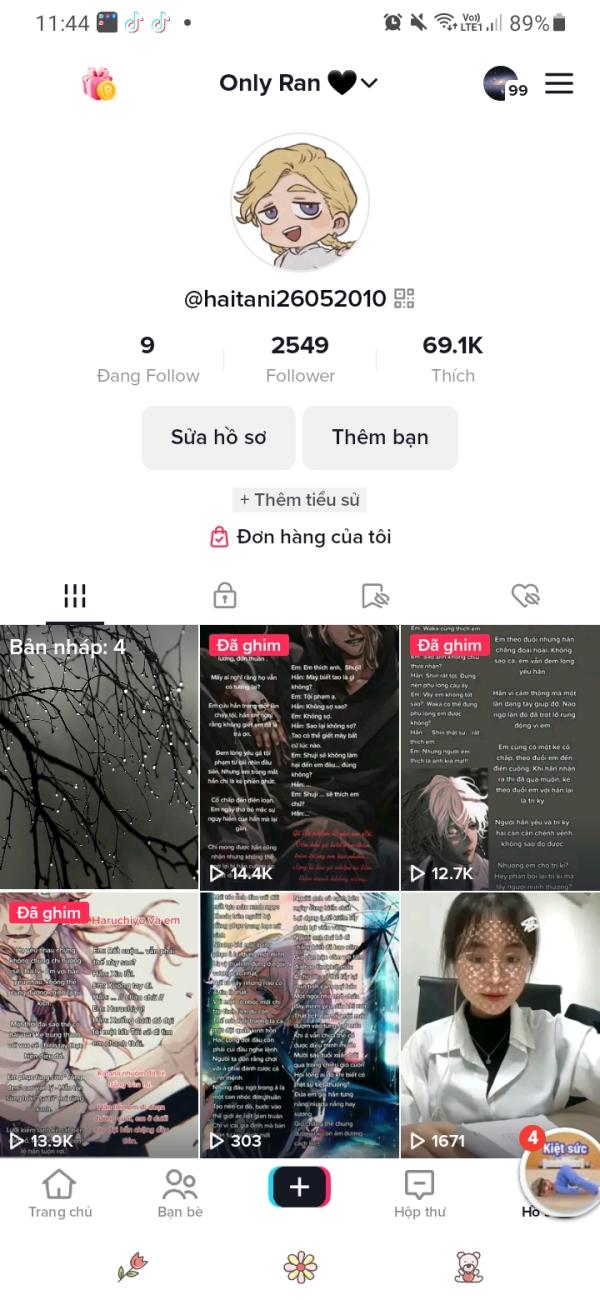Create a new video with plus button
The width and height of the screenshot is (600, 1300).
click(x=299, y=1186)
